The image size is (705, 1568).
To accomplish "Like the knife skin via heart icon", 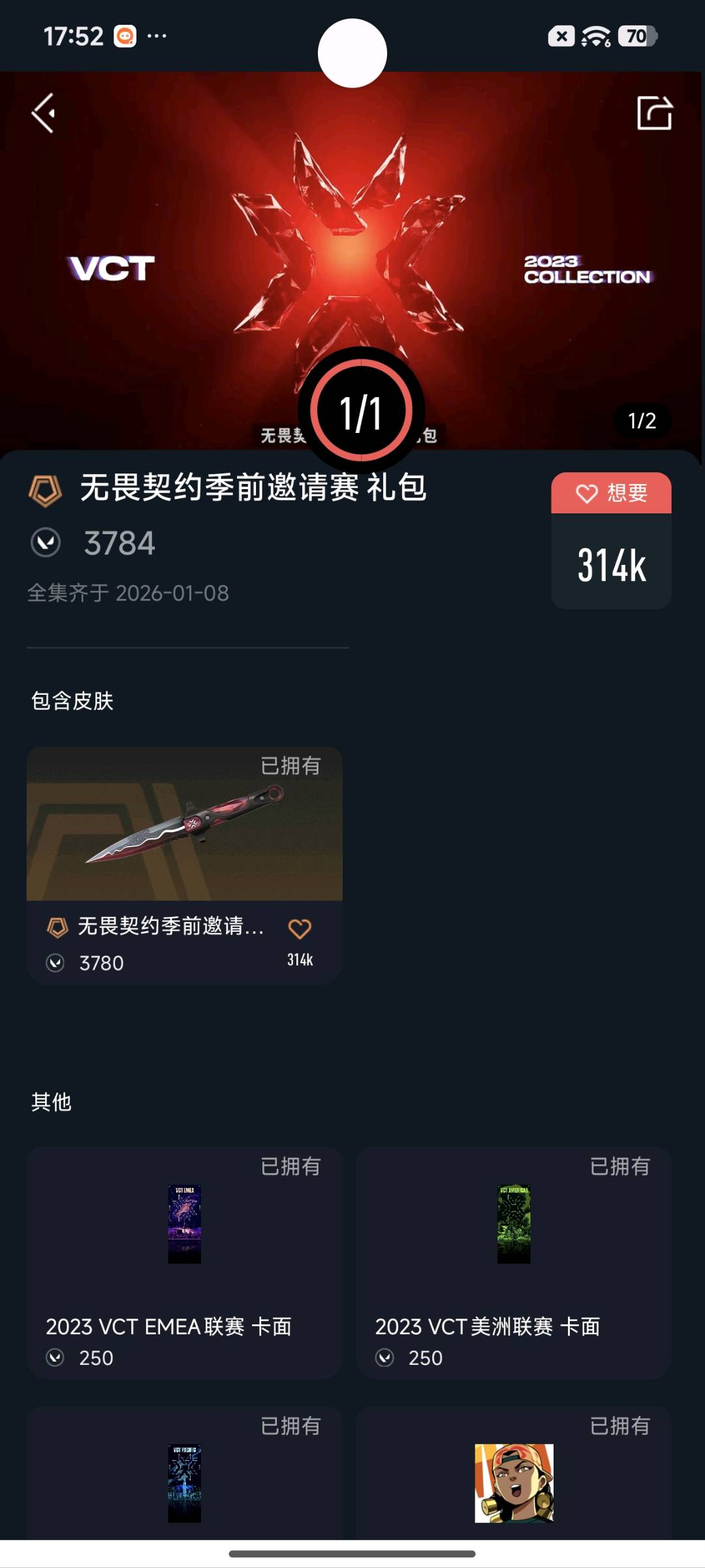I will click(300, 929).
